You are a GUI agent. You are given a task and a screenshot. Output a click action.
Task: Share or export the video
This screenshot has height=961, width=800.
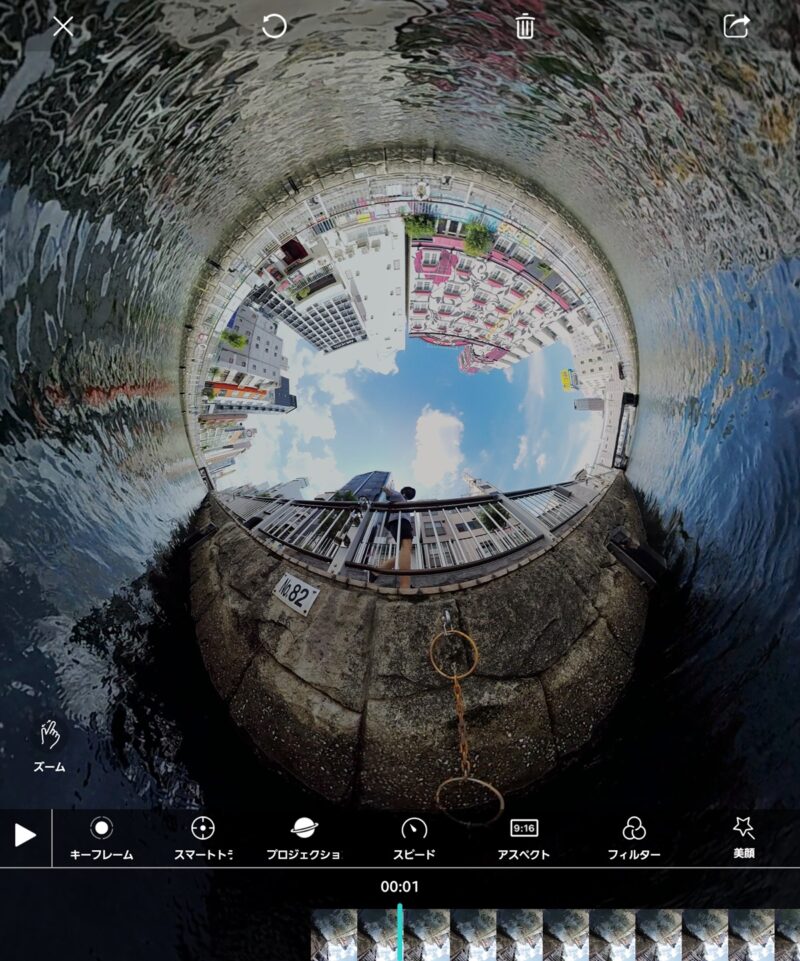(736, 27)
